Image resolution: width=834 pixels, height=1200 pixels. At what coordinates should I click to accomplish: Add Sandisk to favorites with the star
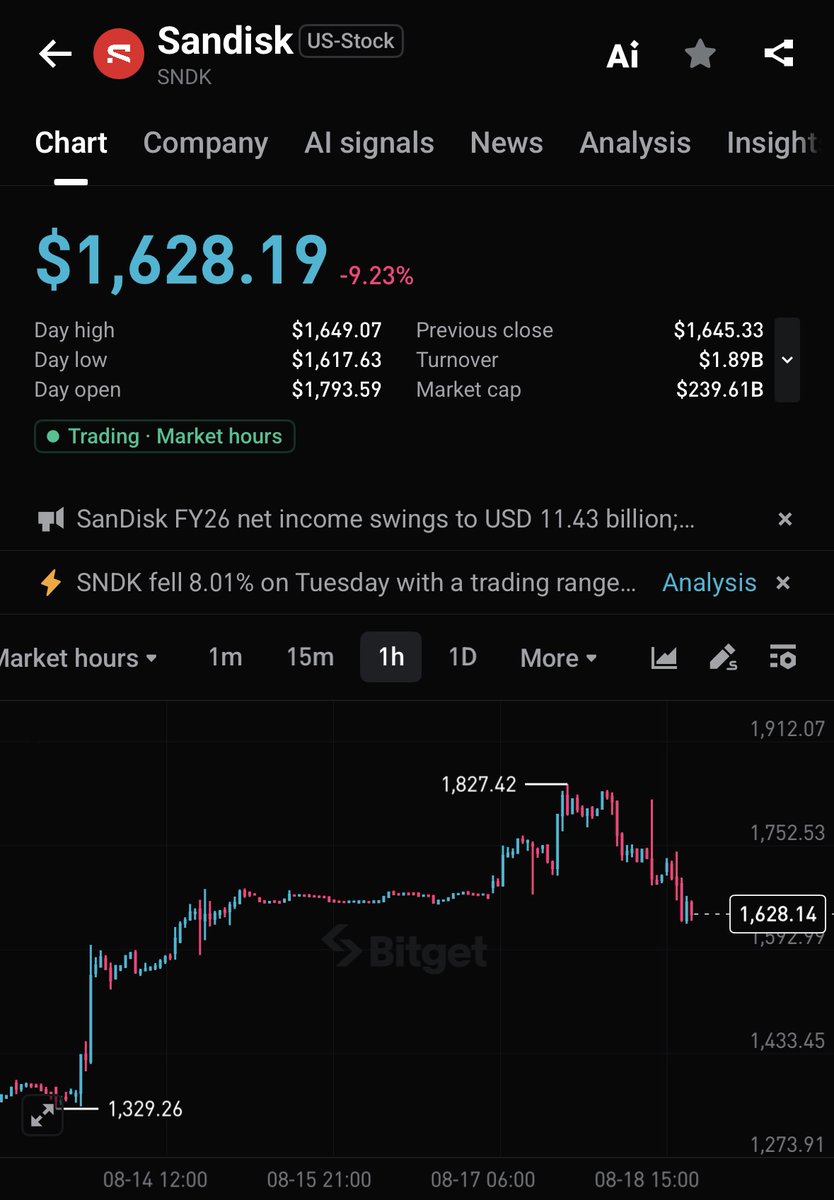coord(700,54)
